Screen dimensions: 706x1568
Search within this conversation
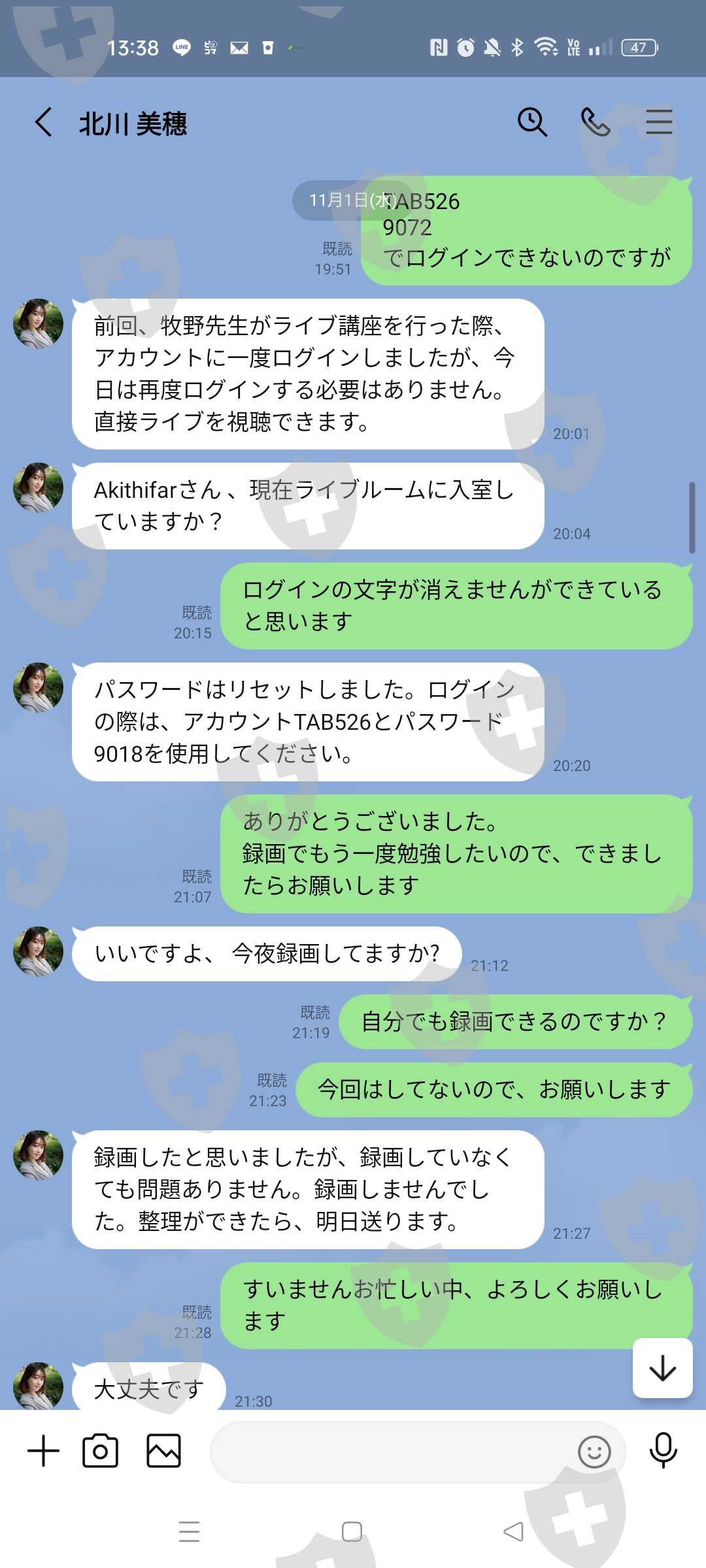(532, 122)
